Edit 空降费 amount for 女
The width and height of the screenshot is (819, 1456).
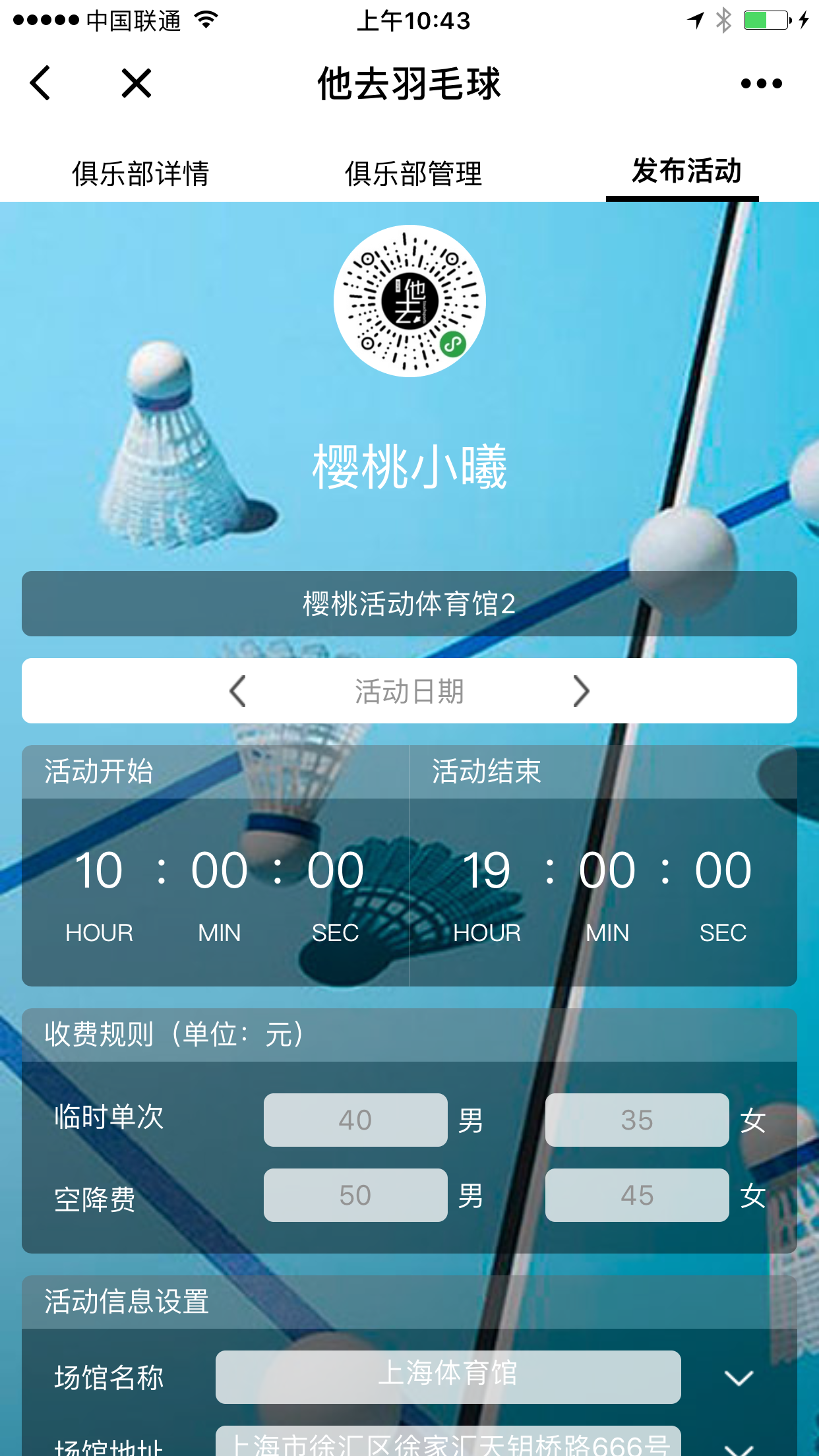637,1195
